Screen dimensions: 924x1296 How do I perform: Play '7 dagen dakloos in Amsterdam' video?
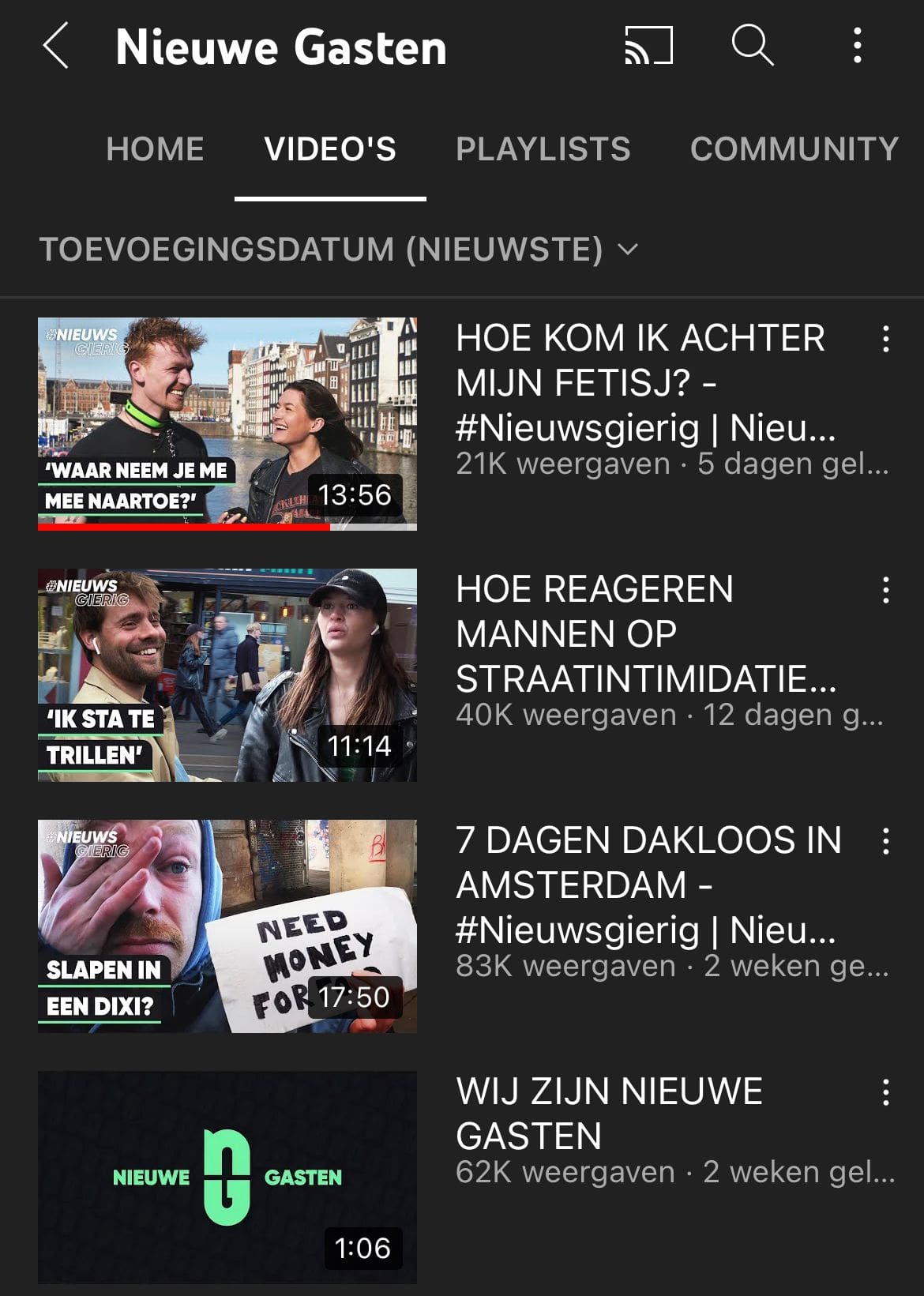(x=227, y=926)
